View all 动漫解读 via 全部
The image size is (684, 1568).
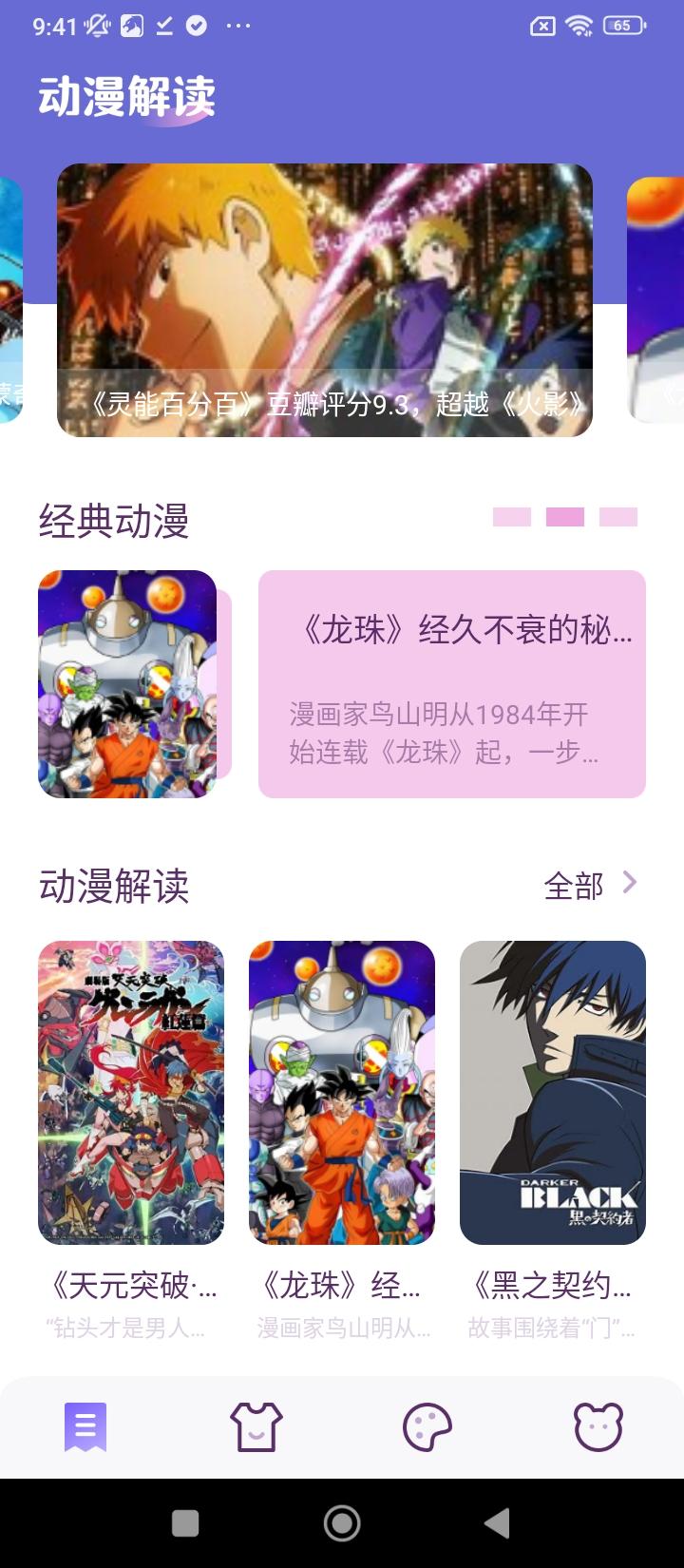[589, 886]
